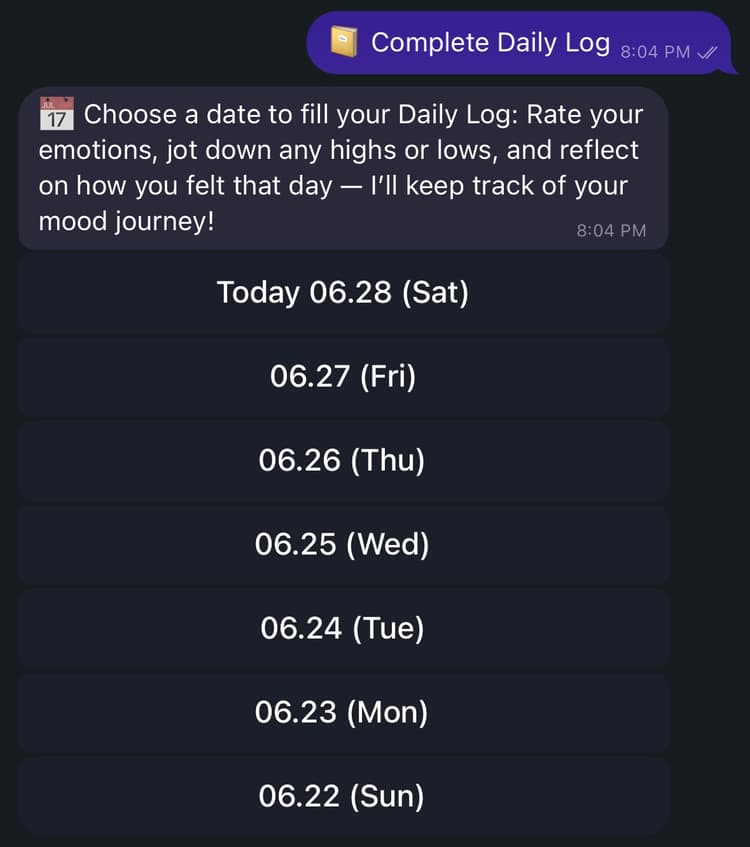
Task: Tap the 06.24 (Tue) date button
Action: (343, 628)
